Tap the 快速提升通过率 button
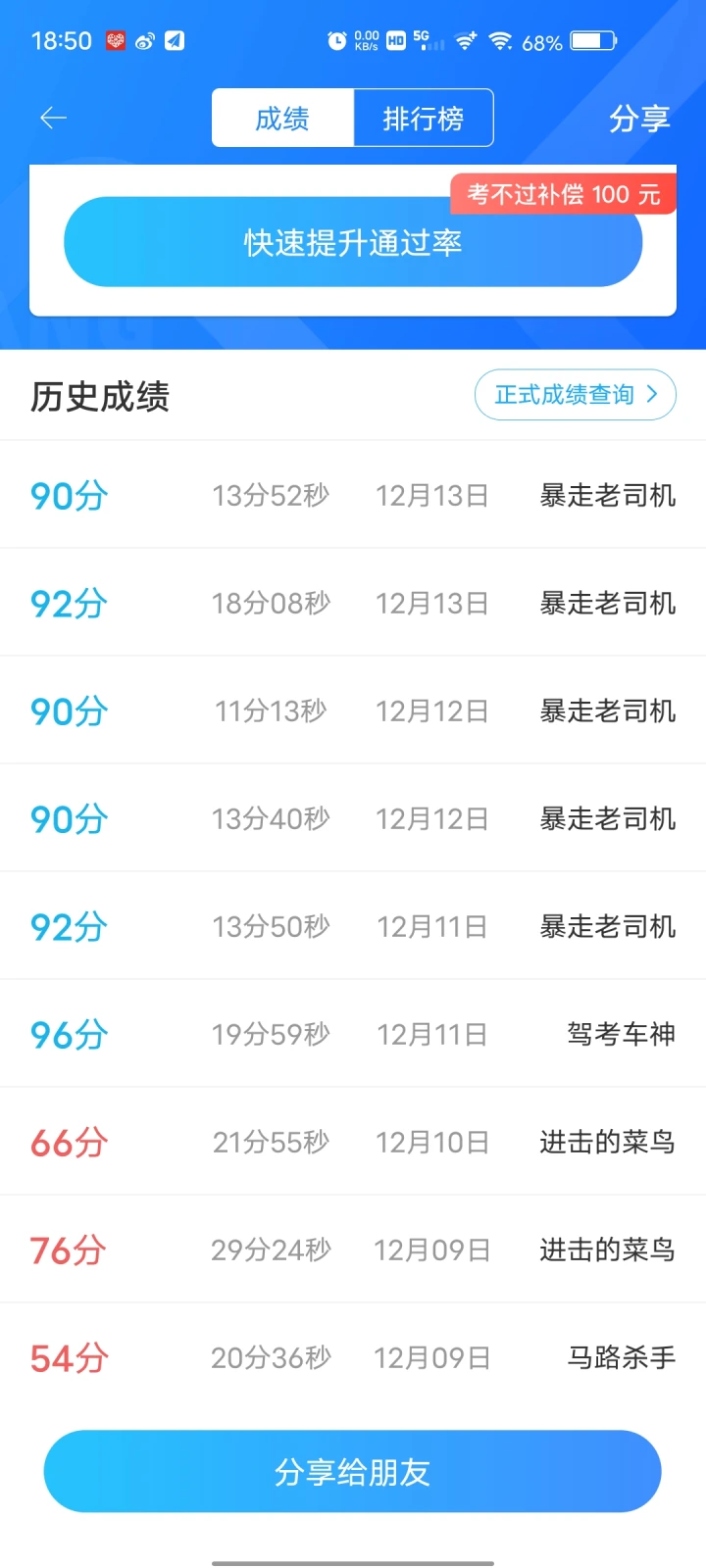This screenshot has height=1568, width=706. (353, 242)
